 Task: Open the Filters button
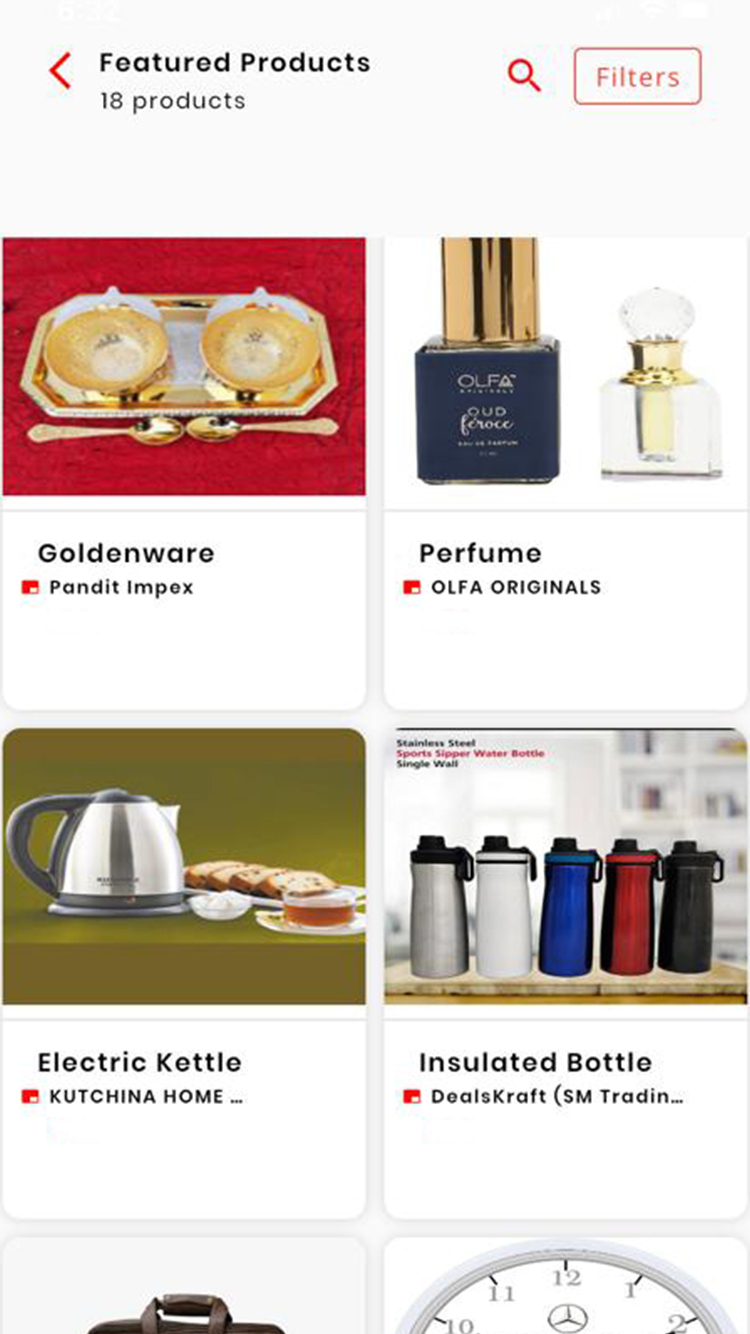(637, 77)
